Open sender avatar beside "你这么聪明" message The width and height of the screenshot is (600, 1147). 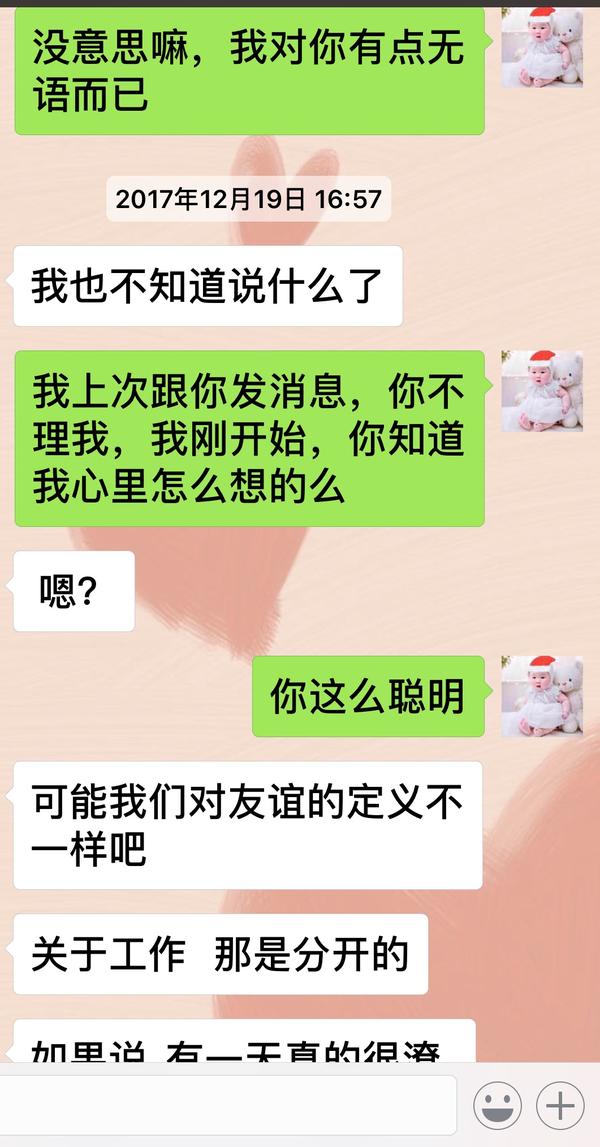(542, 697)
